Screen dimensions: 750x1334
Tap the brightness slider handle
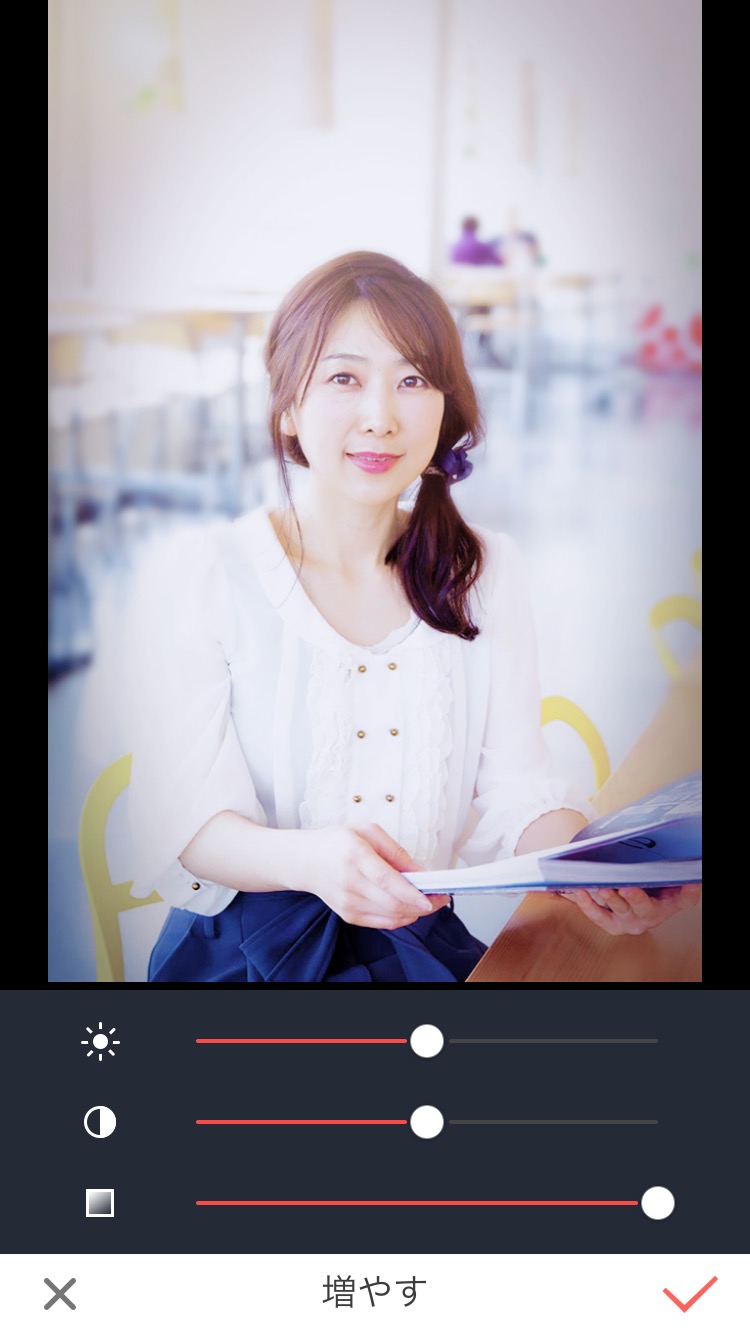(x=427, y=1041)
